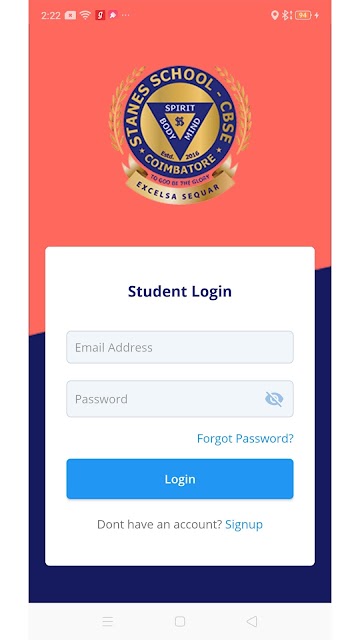Open the Forgot Password link

(x=245, y=438)
